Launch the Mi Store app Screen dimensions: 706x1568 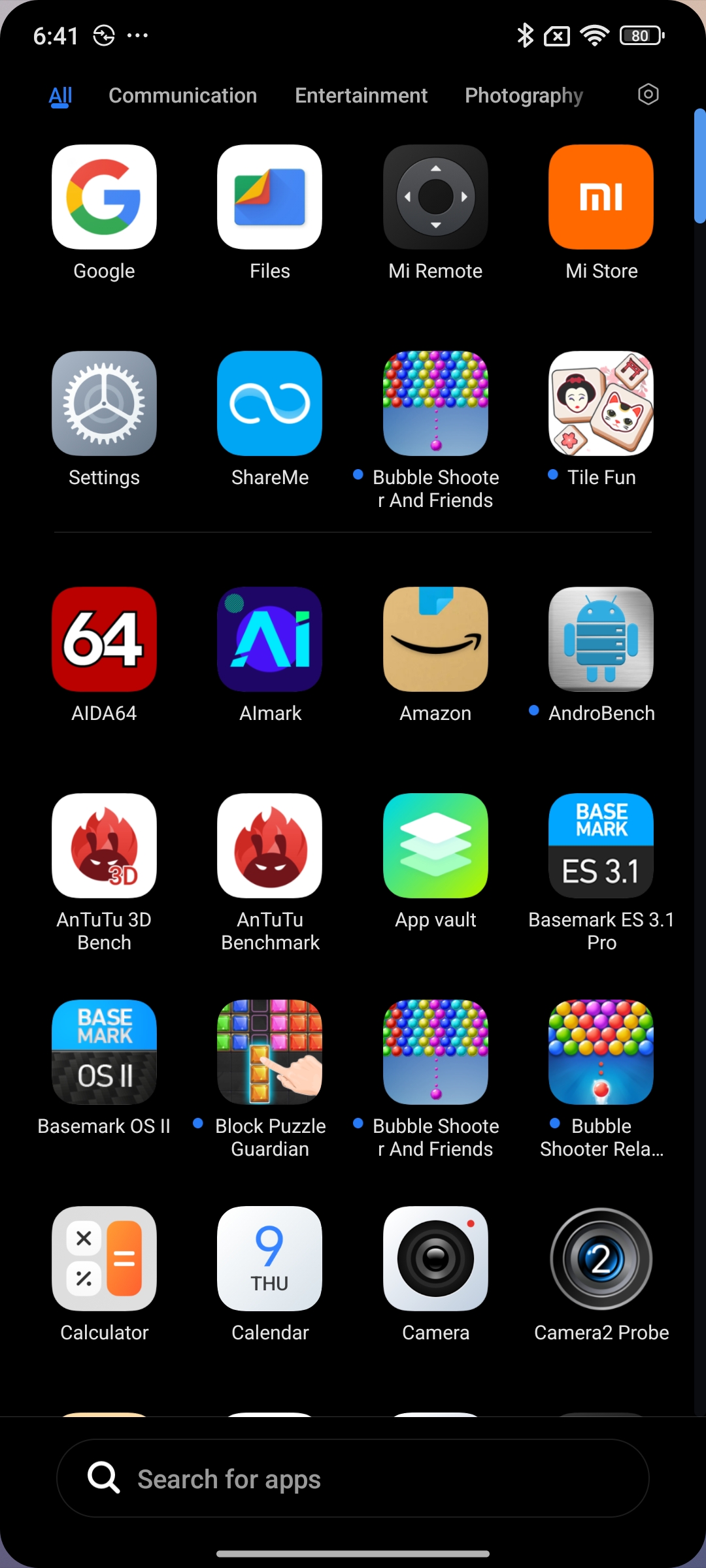point(601,197)
